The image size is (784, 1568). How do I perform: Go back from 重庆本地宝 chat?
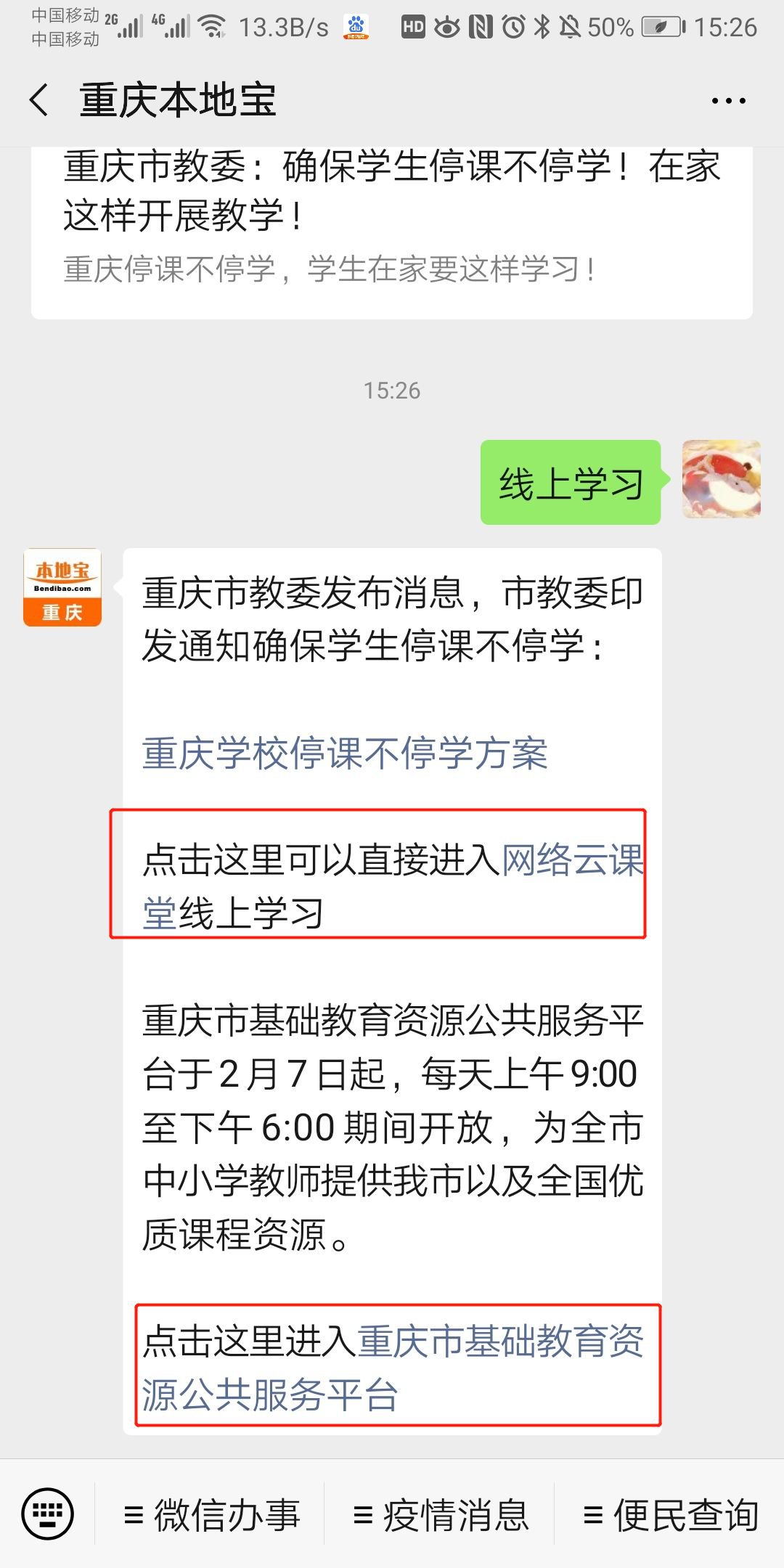click(x=40, y=100)
